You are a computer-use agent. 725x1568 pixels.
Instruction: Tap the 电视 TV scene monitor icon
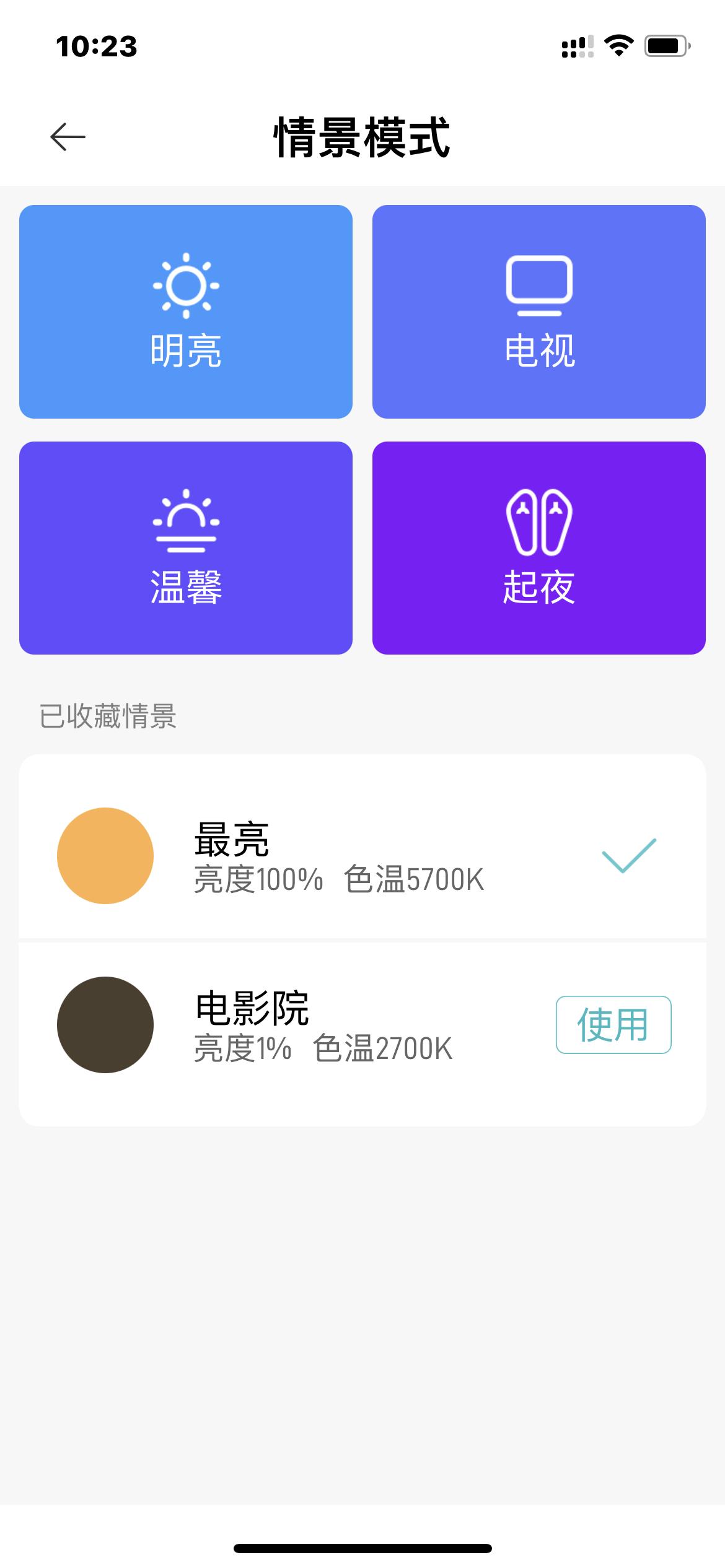point(539,285)
